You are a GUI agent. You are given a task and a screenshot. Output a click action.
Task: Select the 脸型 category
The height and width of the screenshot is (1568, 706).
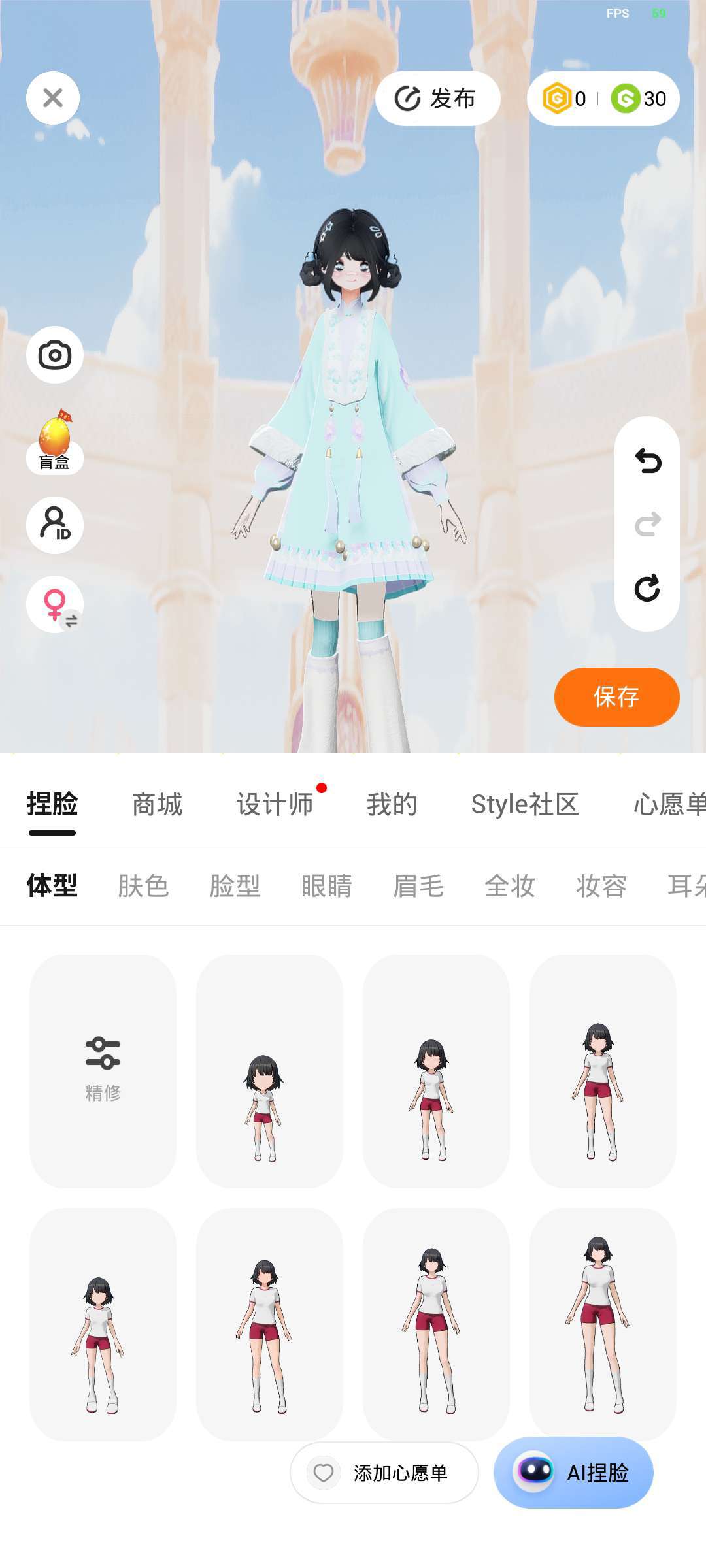[x=235, y=886]
